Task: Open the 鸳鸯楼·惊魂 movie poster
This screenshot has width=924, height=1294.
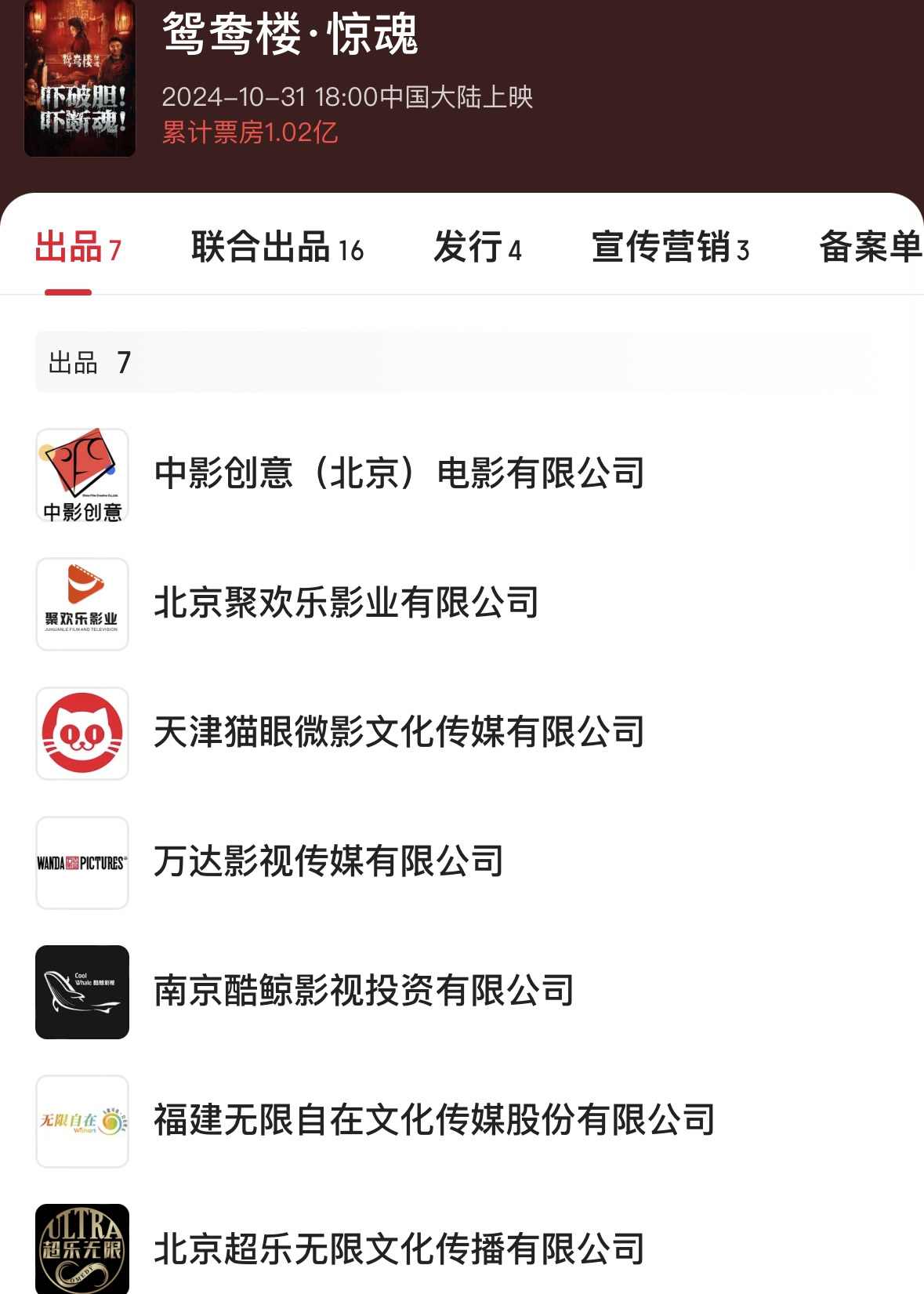Action: [80, 78]
